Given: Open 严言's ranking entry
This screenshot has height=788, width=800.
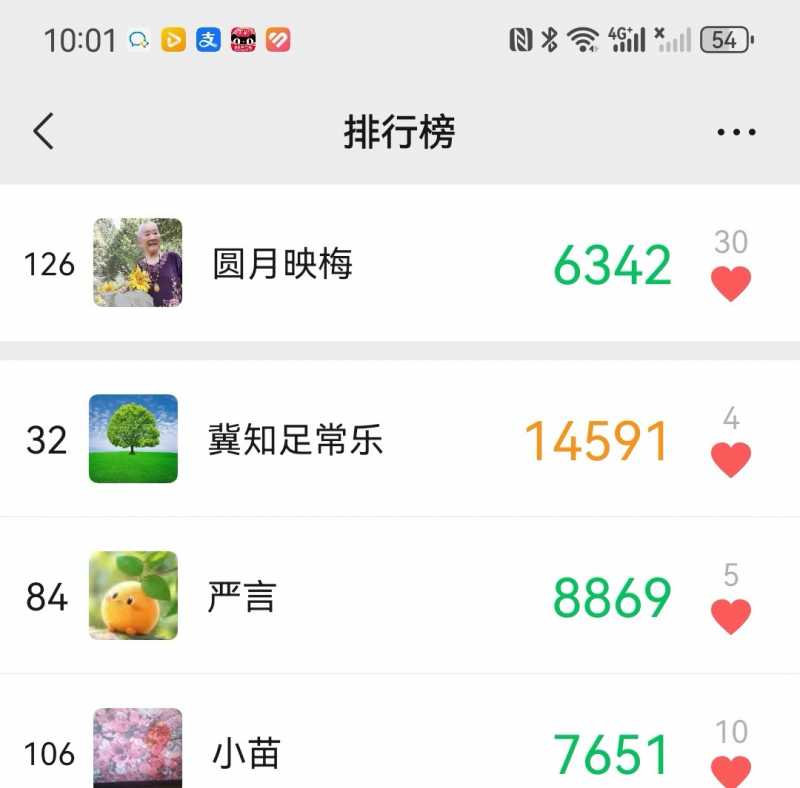Looking at the screenshot, I should pyautogui.click(x=240, y=597).
